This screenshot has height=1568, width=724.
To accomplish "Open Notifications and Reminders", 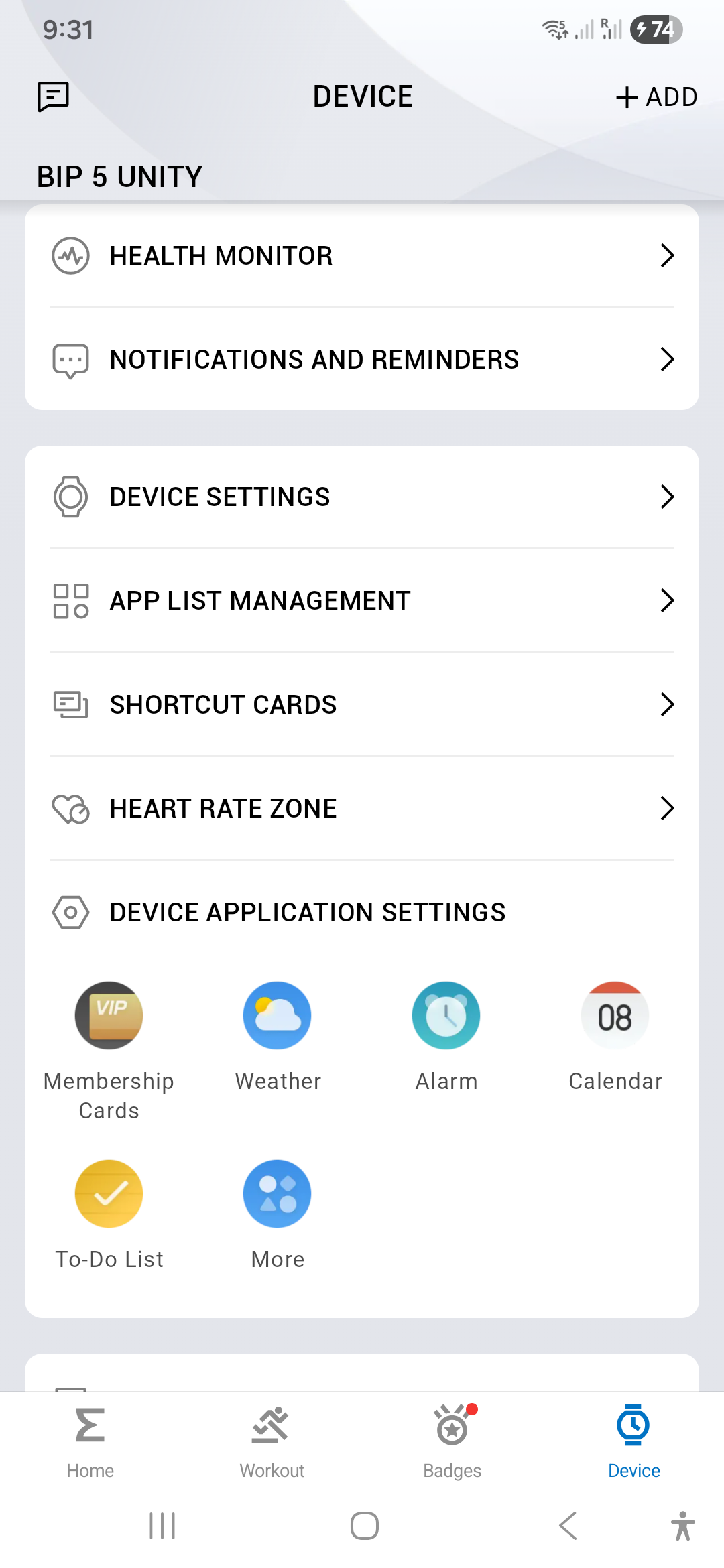I will pos(362,359).
